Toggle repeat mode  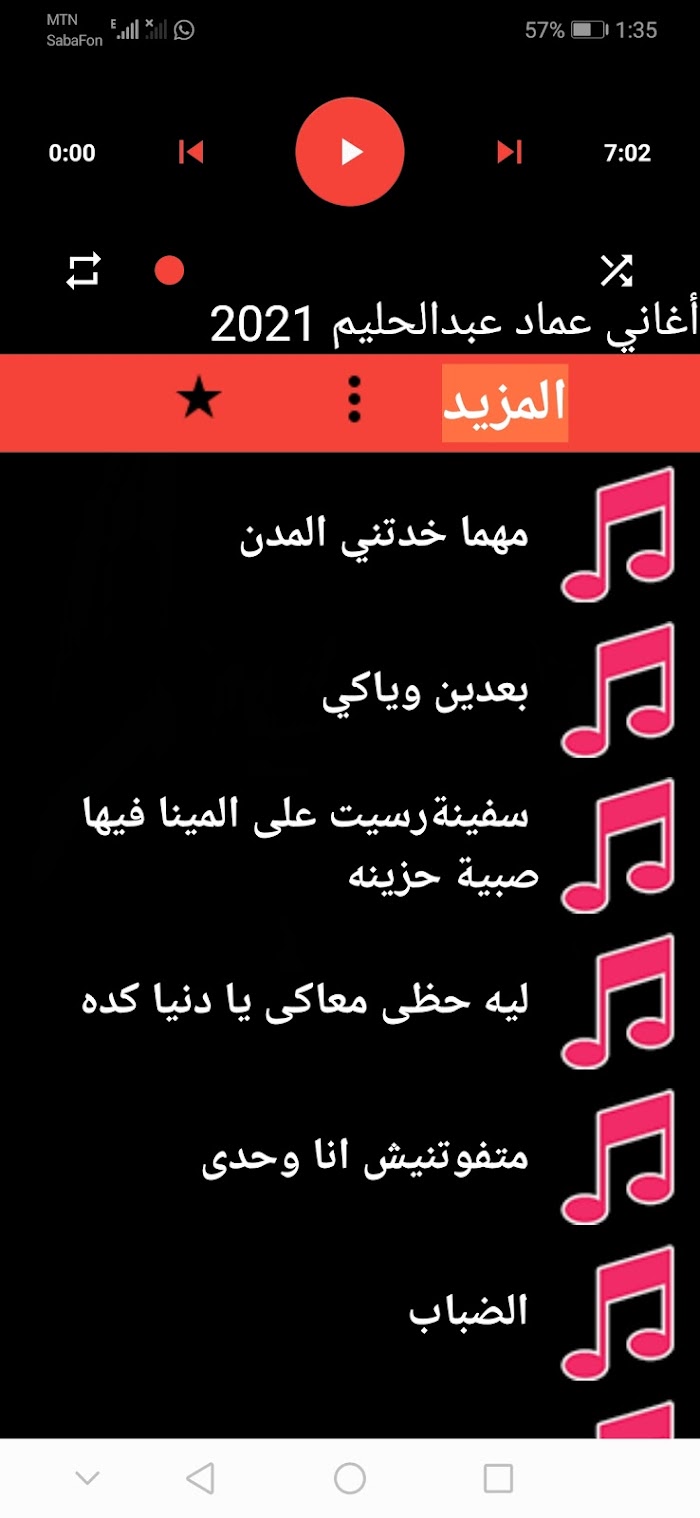coord(84,270)
